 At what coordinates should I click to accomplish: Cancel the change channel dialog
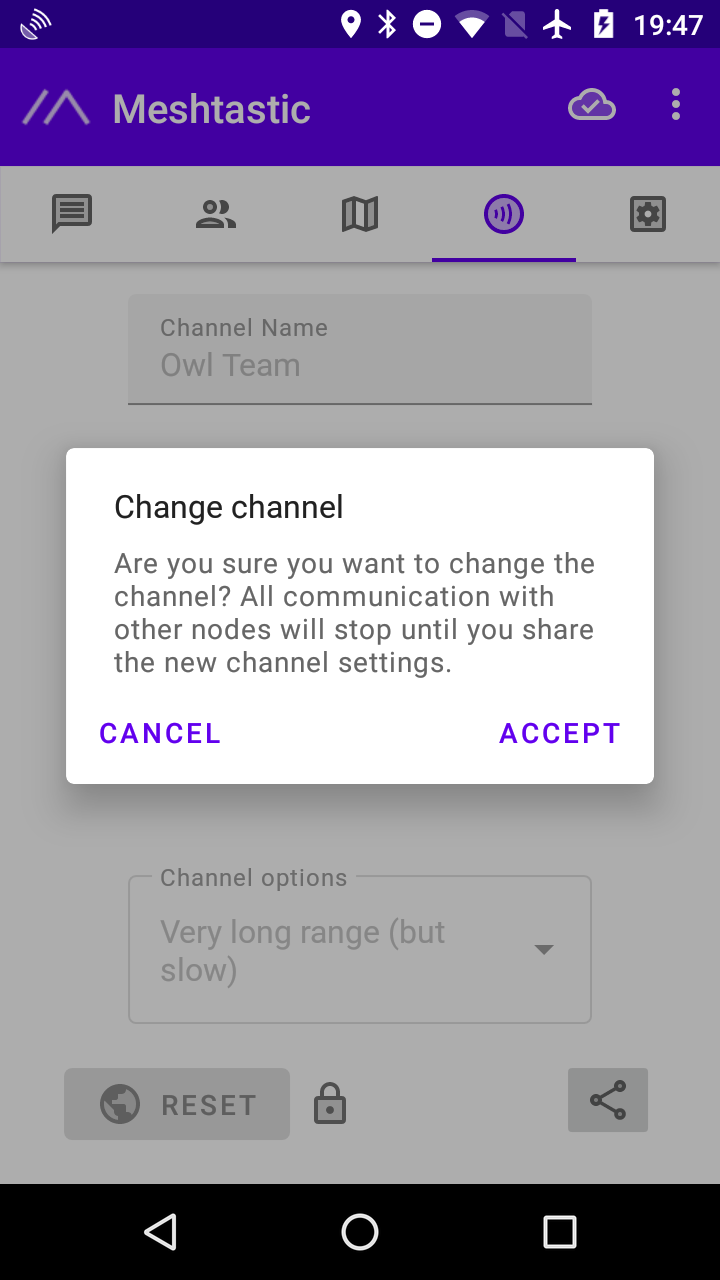pos(160,733)
